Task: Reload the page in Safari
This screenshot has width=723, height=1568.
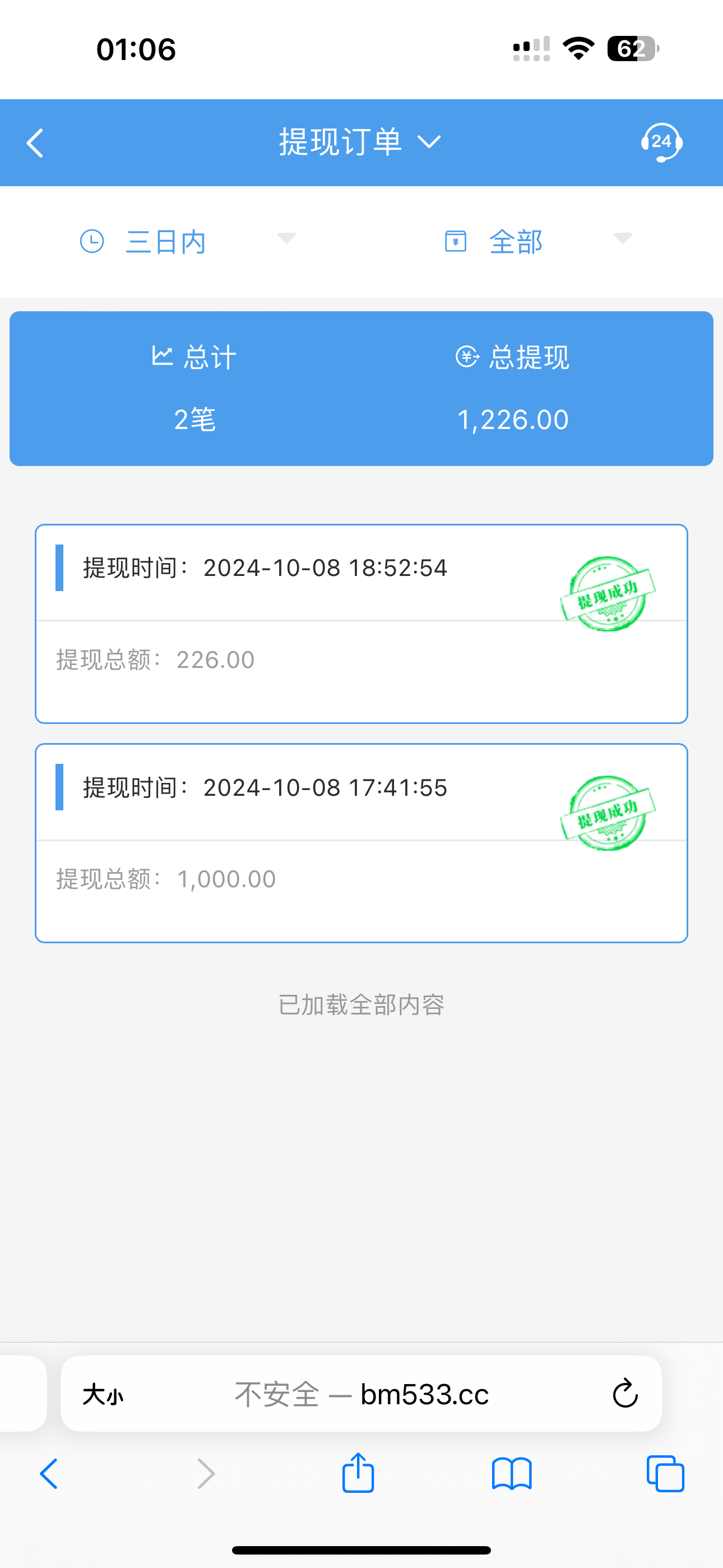Action: (624, 1394)
